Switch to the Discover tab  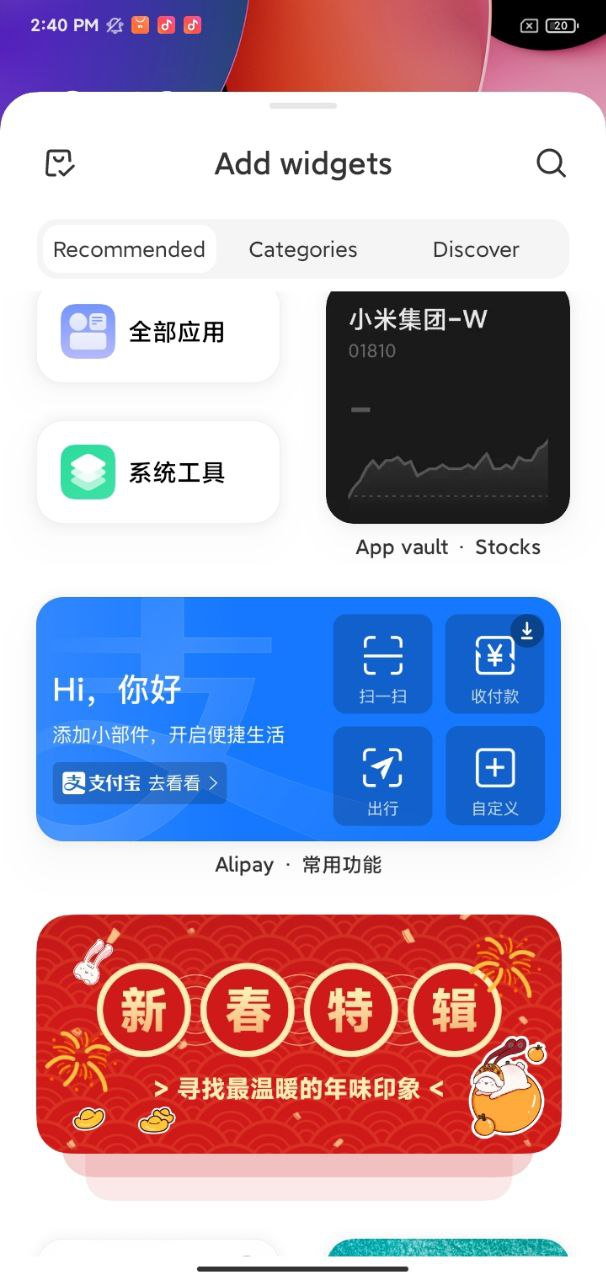[475, 249]
